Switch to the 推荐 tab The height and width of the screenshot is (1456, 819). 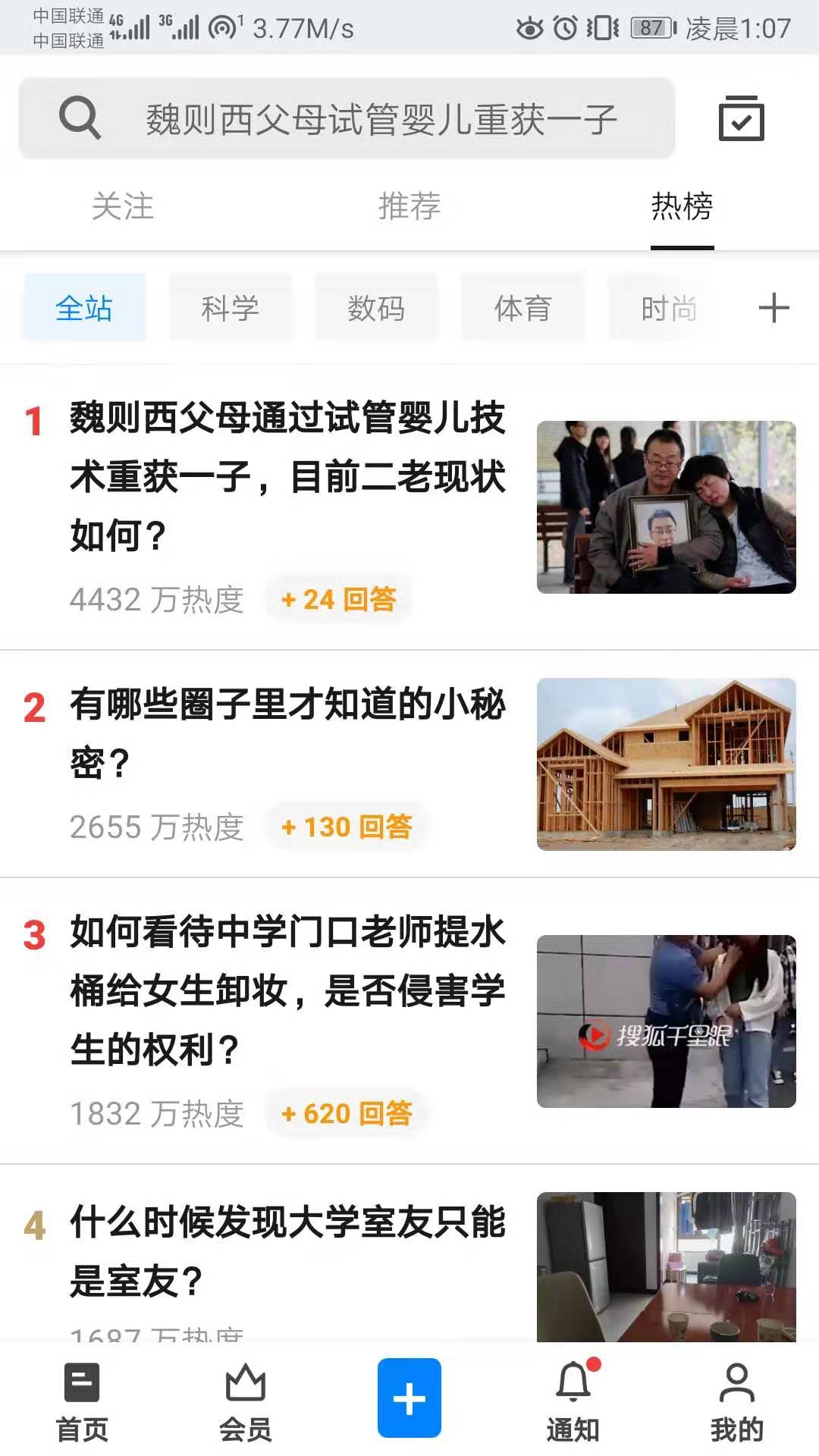pos(409,206)
